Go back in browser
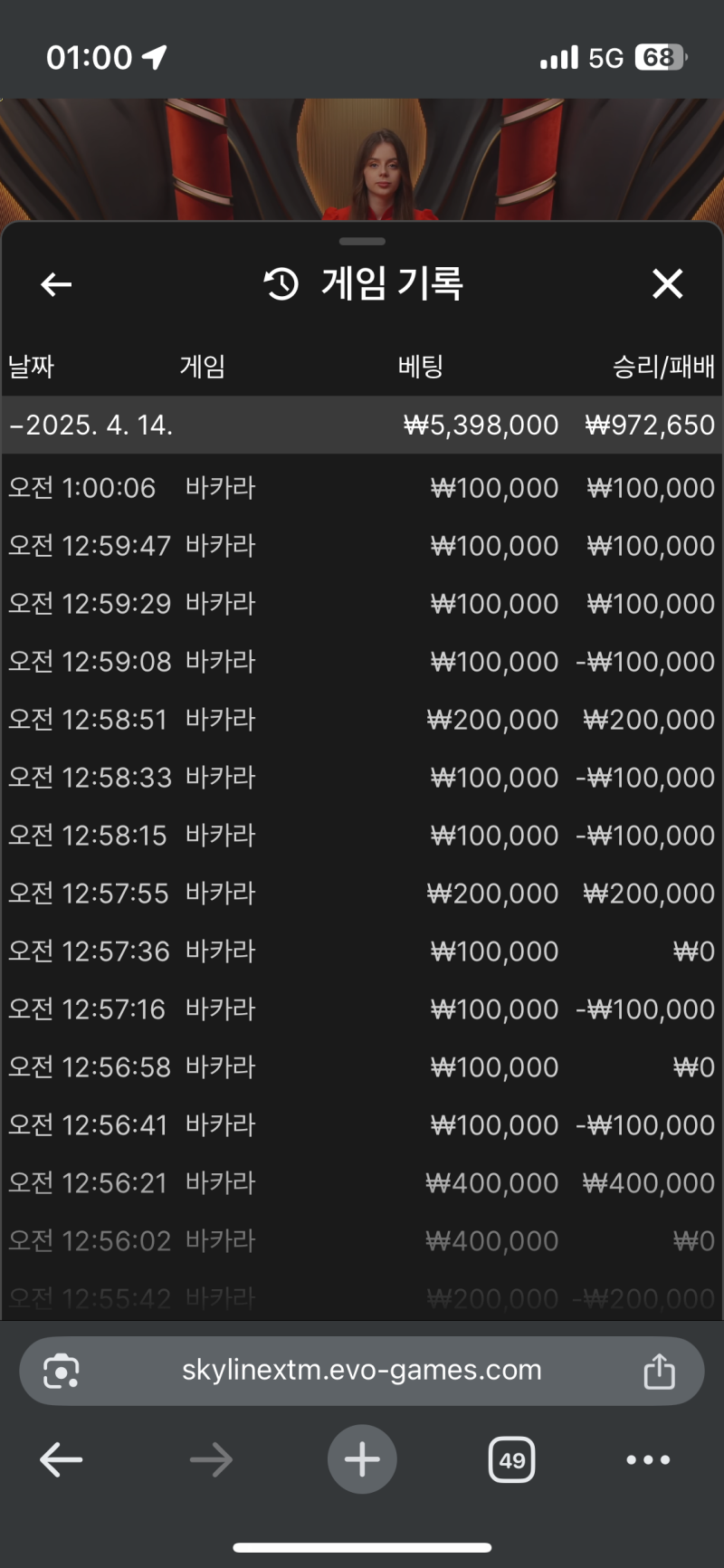The height and width of the screenshot is (1568, 724). tap(62, 1459)
